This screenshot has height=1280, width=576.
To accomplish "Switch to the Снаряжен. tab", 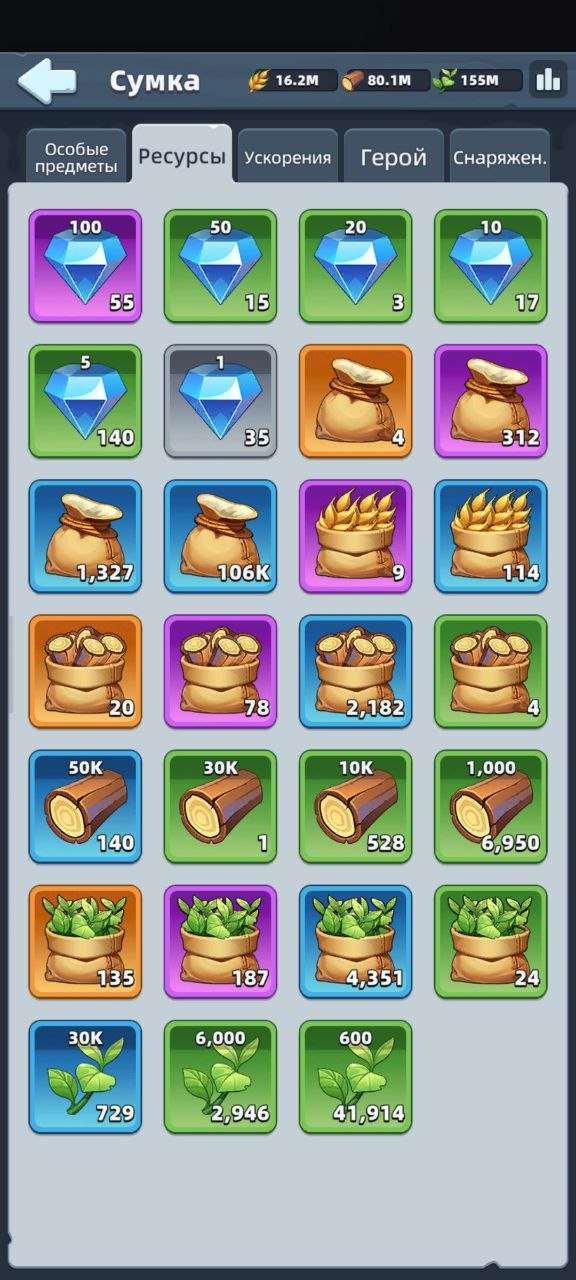I will (x=500, y=157).
